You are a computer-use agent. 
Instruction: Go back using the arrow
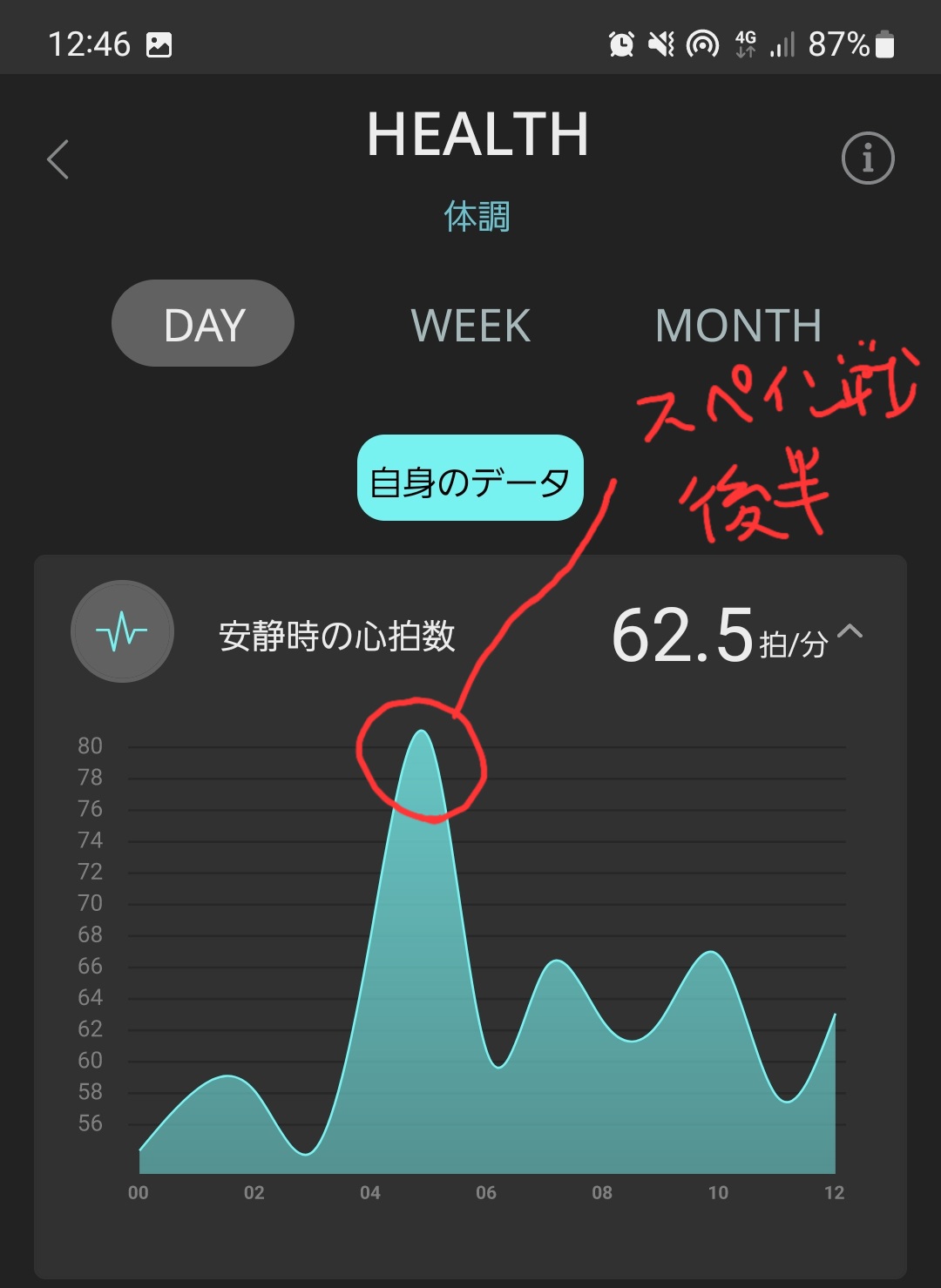pyautogui.click(x=58, y=159)
